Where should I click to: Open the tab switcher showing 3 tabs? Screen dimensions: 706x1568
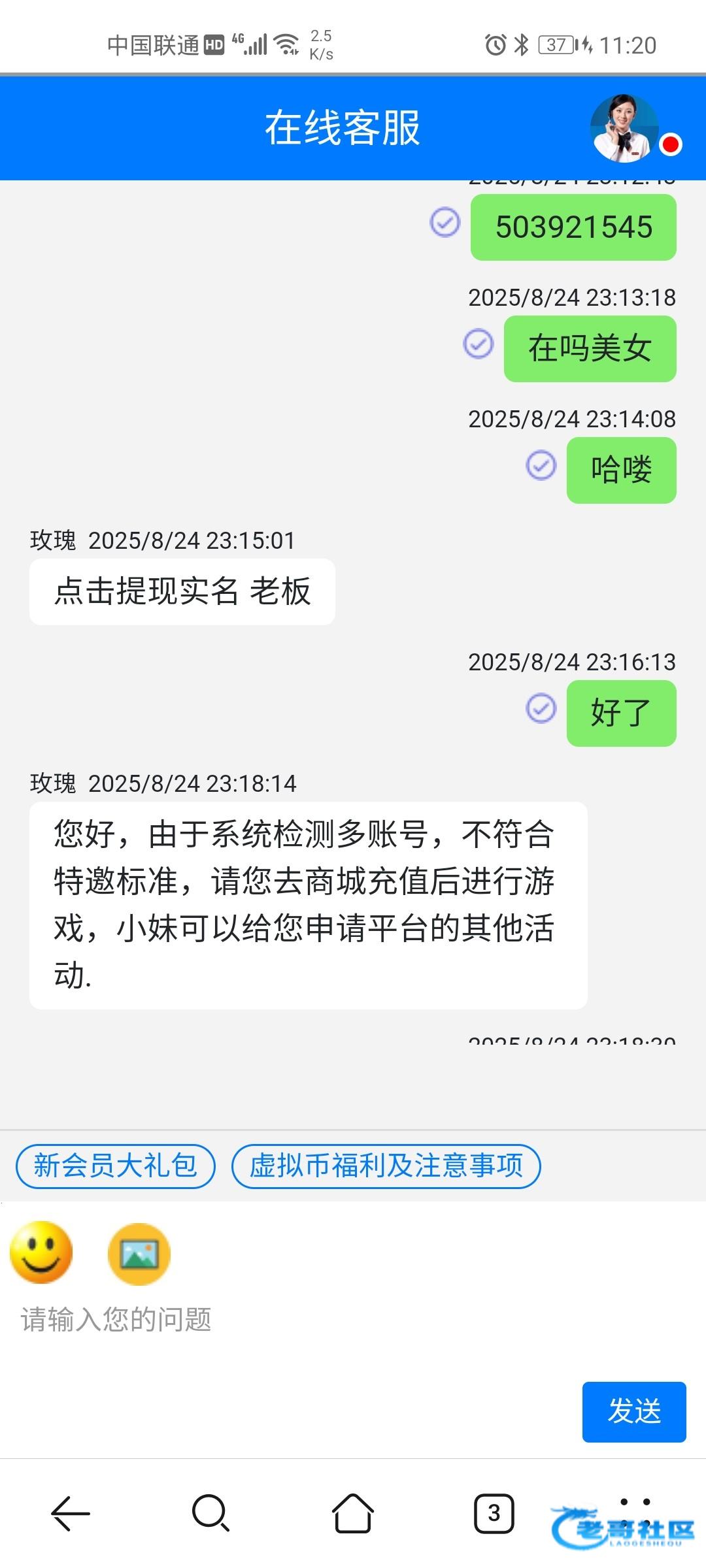[494, 1513]
